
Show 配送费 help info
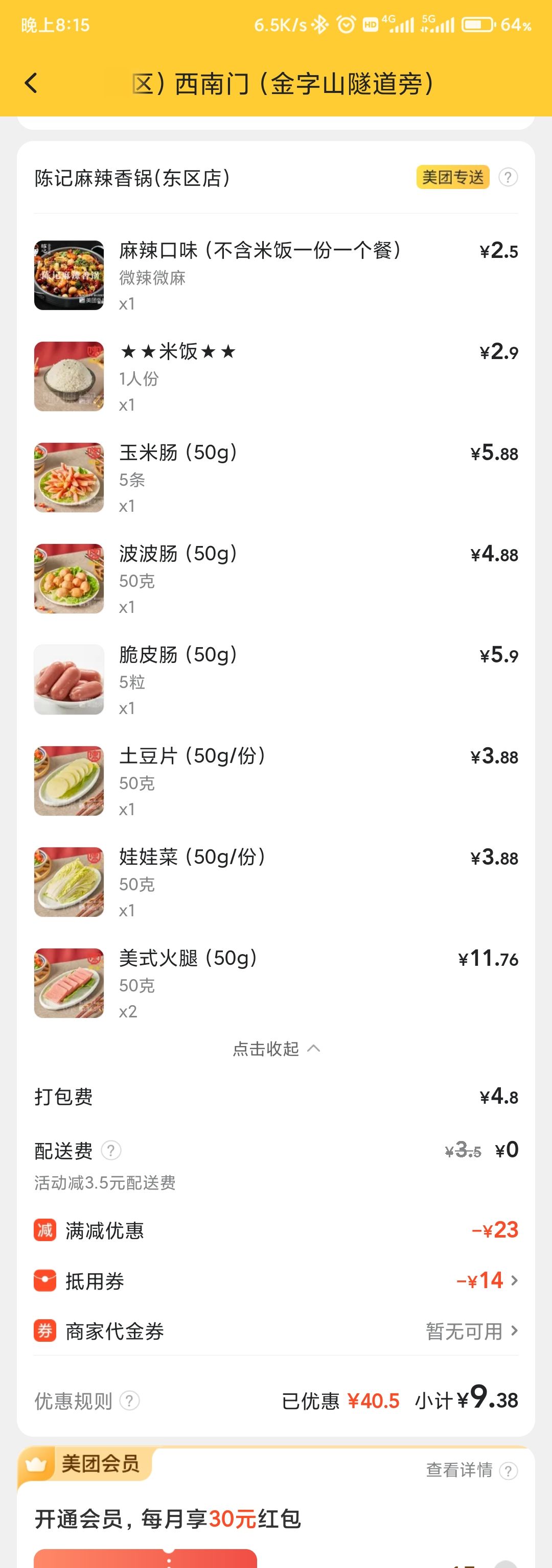tap(111, 1150)
